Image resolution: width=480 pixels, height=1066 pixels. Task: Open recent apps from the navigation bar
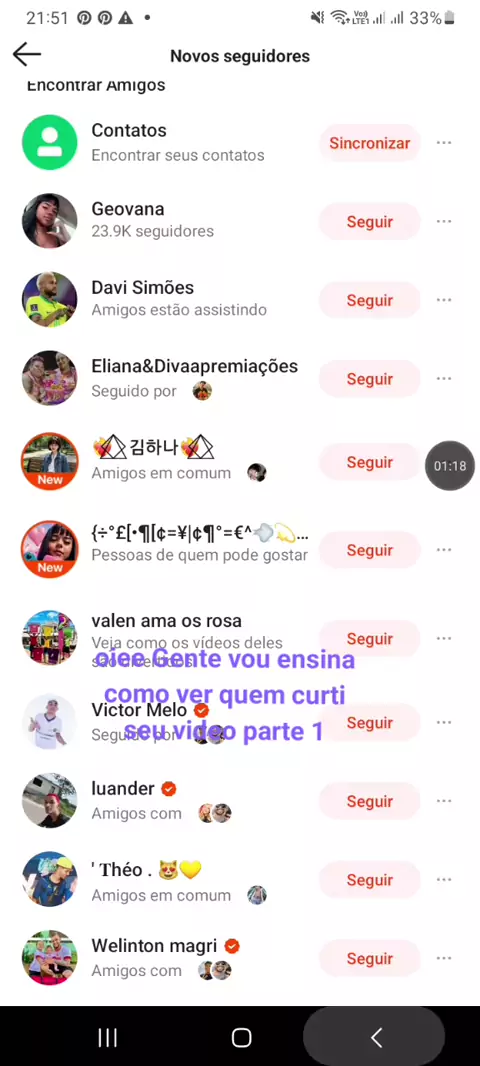107,1037
